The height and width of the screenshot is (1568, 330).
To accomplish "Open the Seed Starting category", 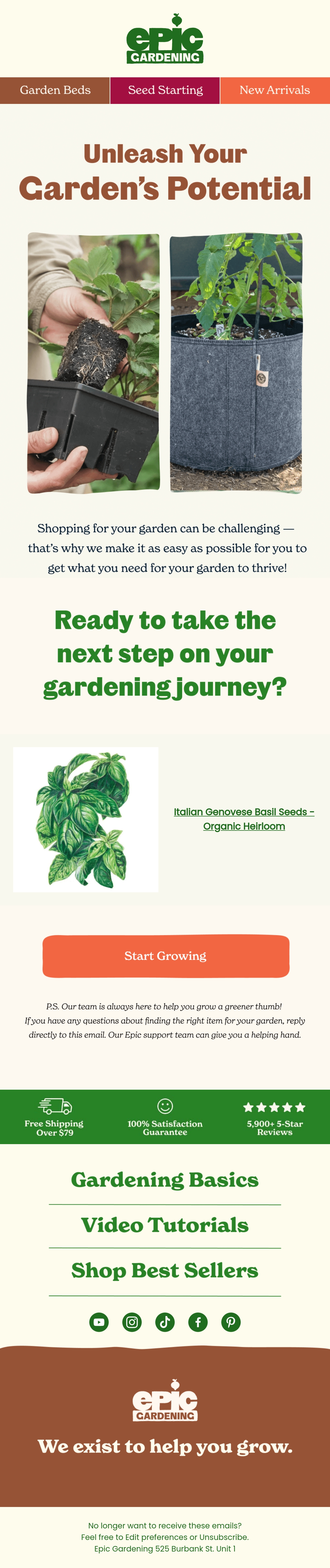I will pos(165,90).
